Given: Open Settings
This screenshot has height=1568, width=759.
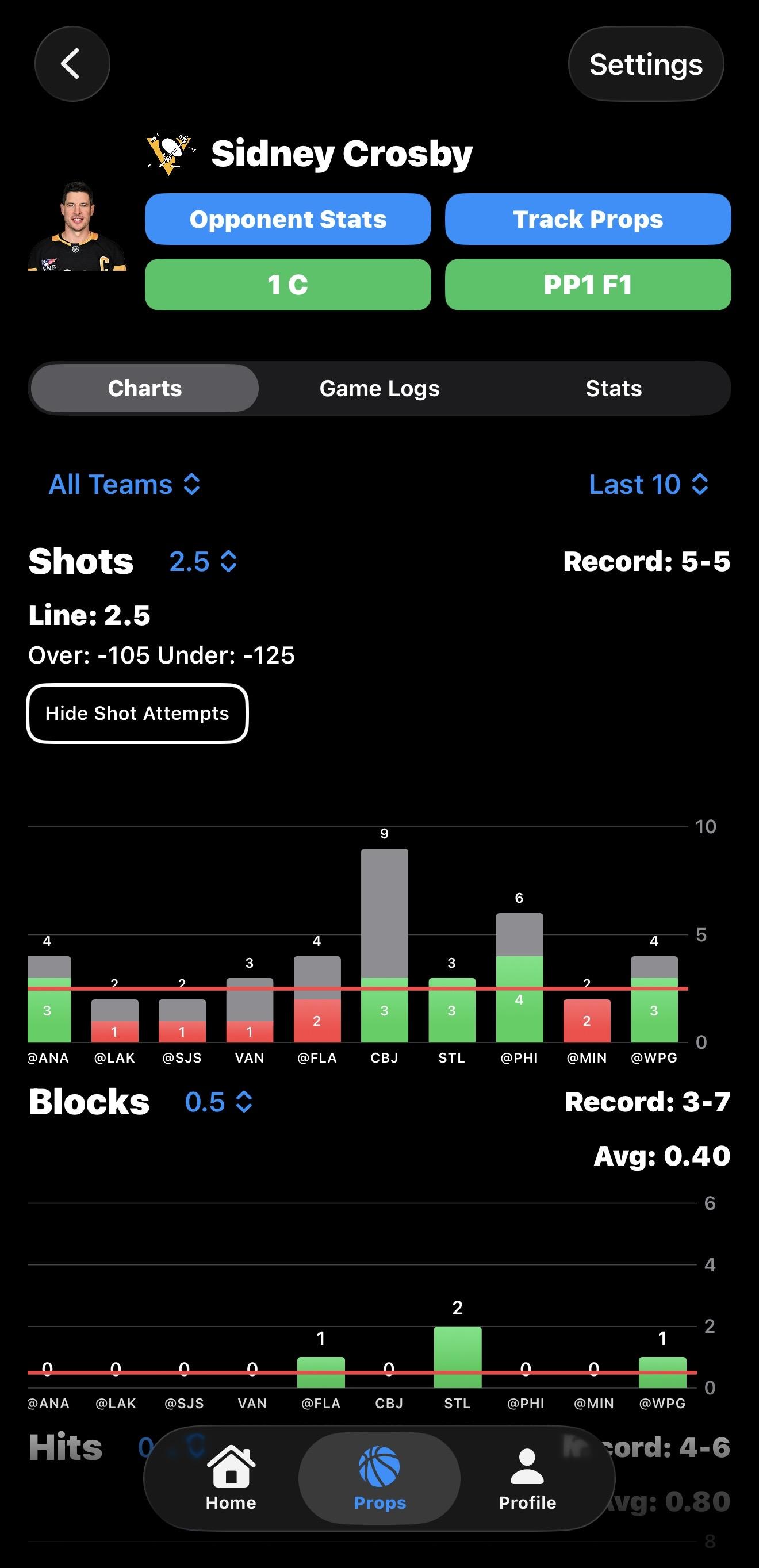Looking at the screenshot, I should click(645, 64).
